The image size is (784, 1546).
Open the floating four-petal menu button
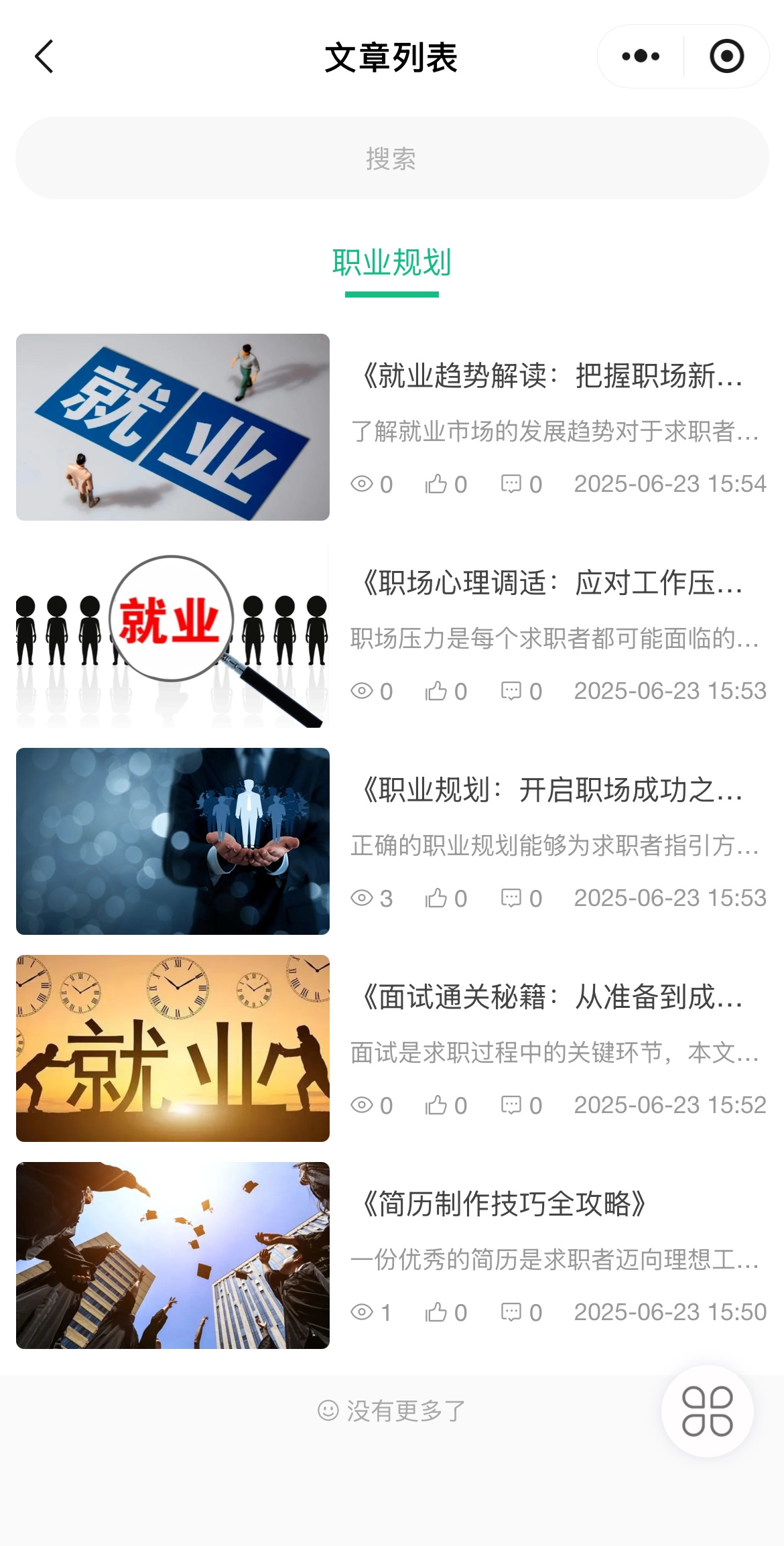[x=708, y=1411]
